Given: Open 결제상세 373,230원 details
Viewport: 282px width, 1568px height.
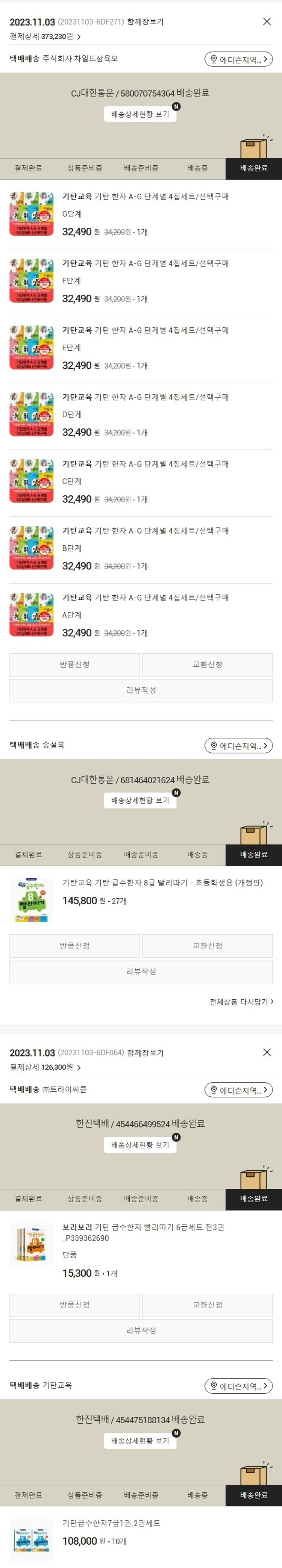Looking at the screenshot, I should [45, 36].
